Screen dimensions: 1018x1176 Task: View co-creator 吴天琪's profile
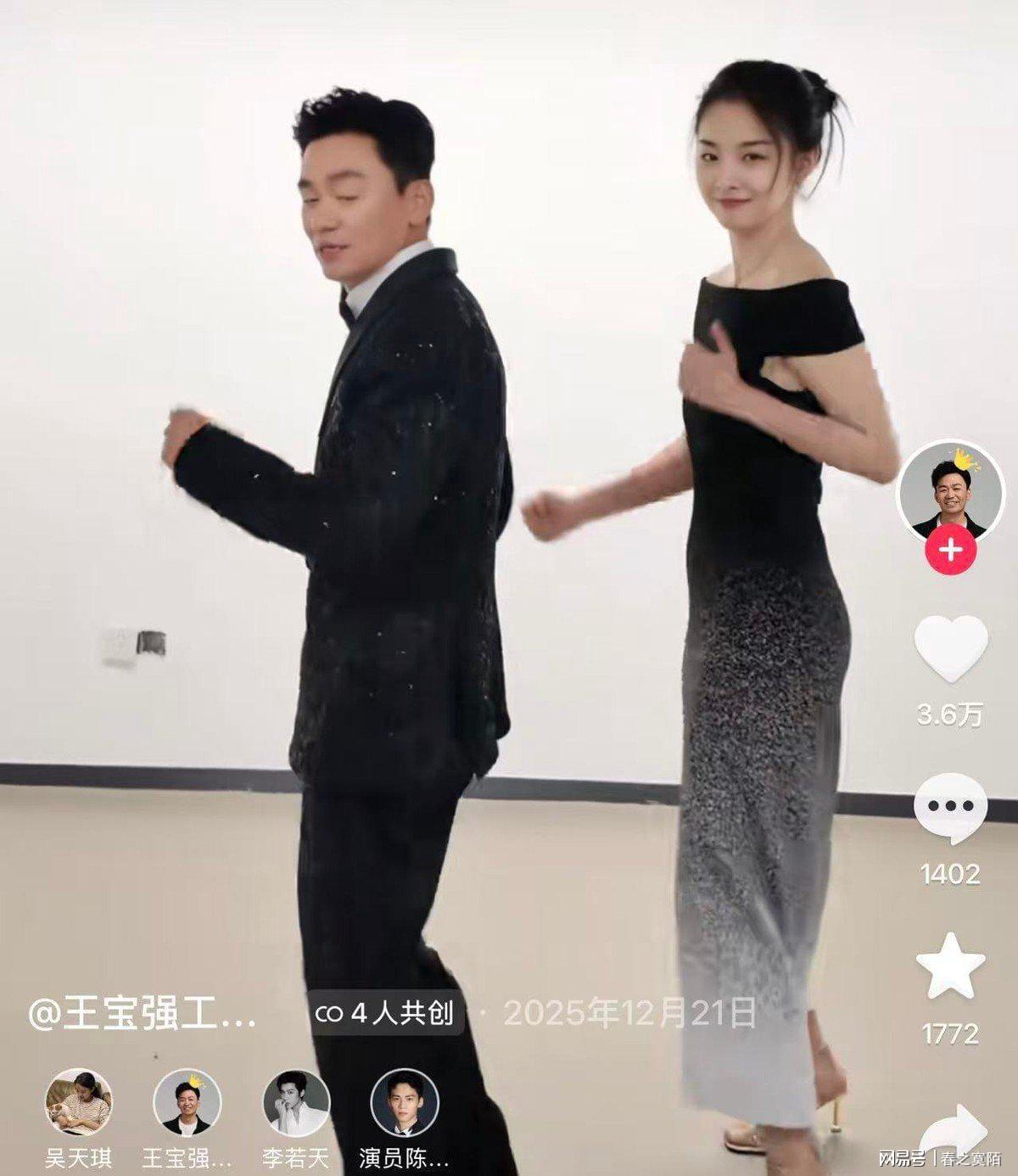78,1102
